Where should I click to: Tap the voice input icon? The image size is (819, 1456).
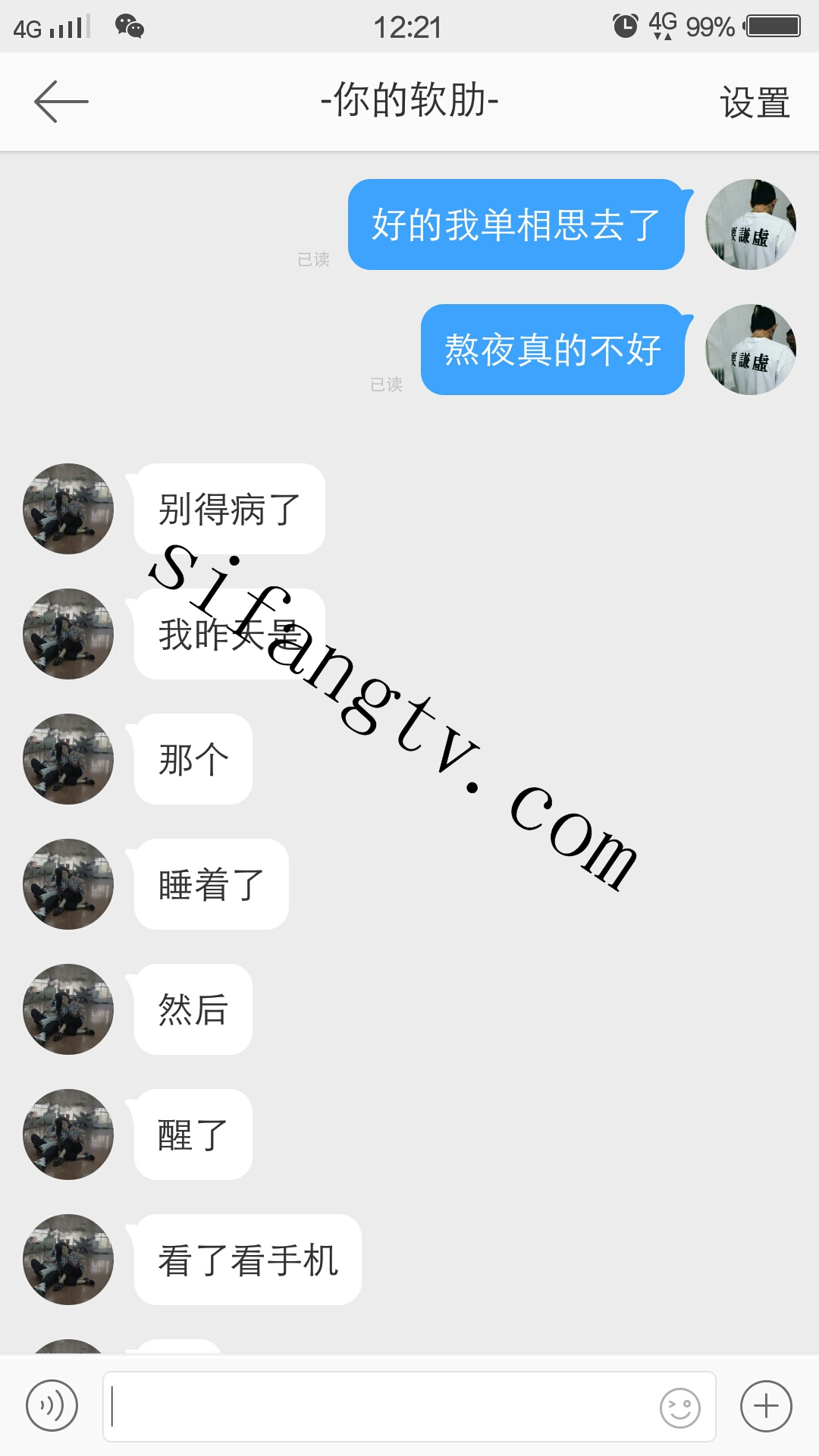52,1406
